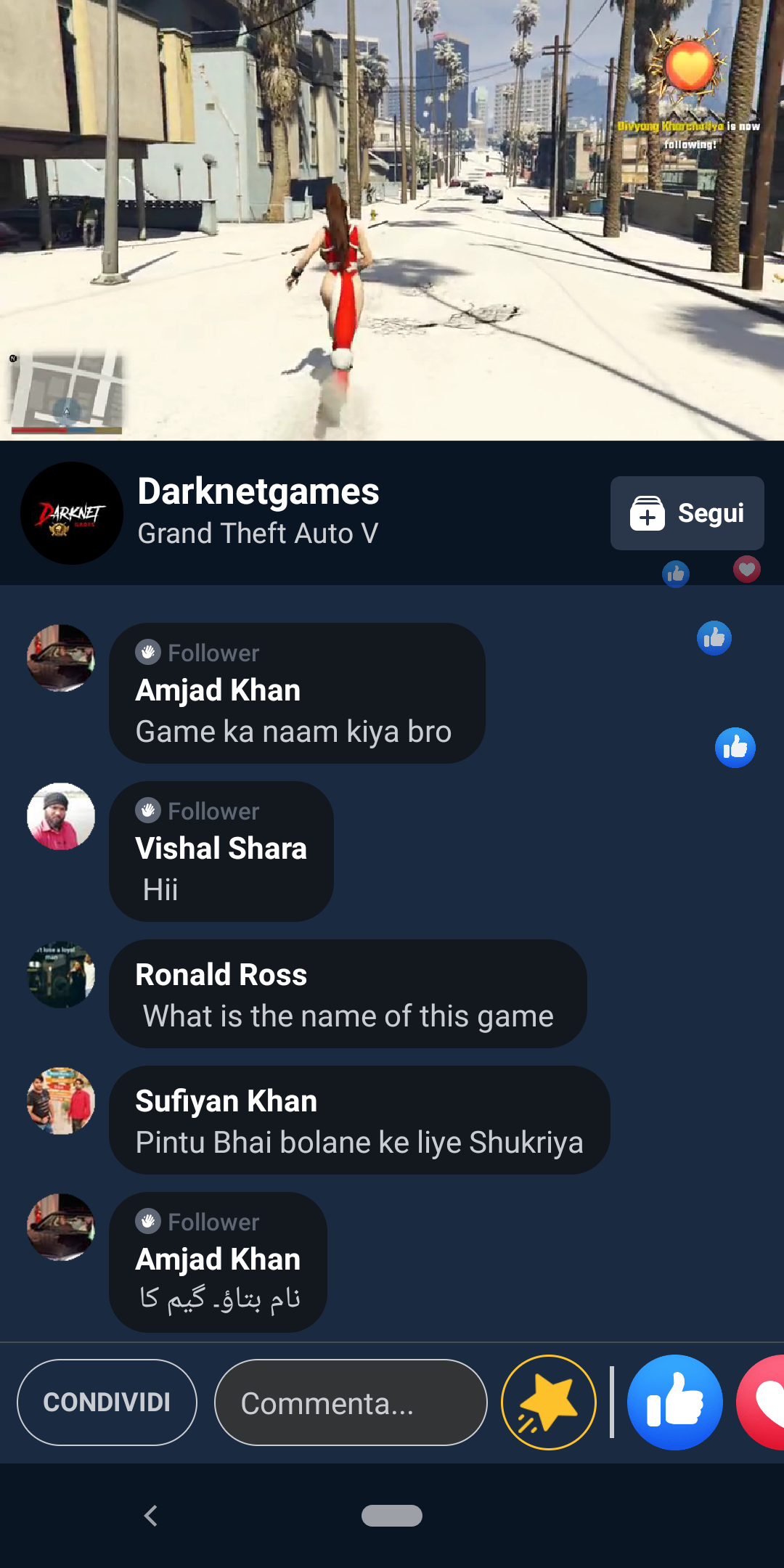
Task: Follow Darknetgames with the Segui button
Action: [687, 513]
